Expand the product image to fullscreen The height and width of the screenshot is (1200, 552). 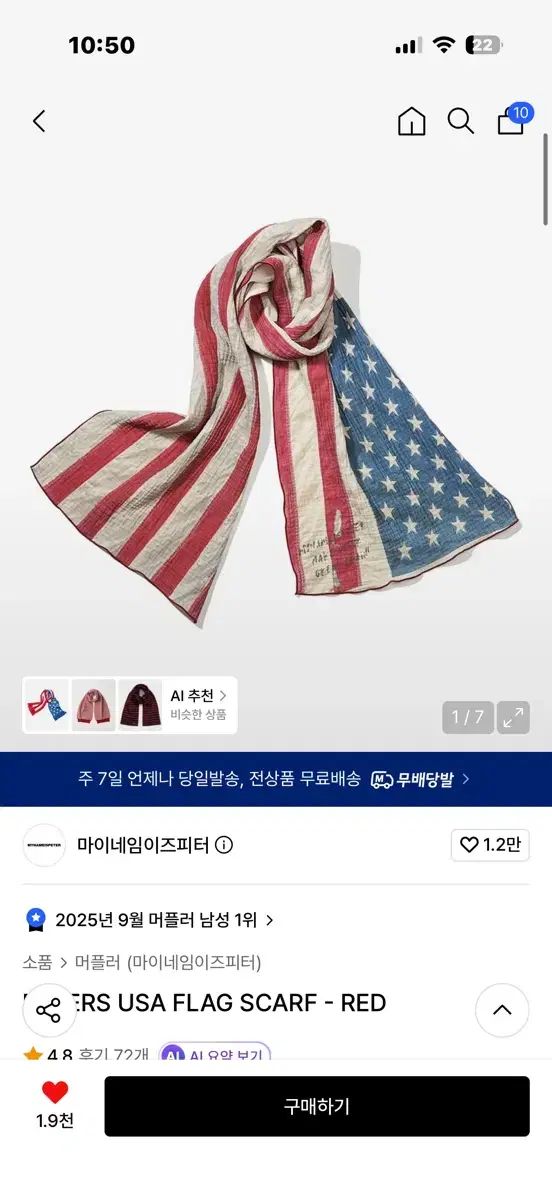514,717
